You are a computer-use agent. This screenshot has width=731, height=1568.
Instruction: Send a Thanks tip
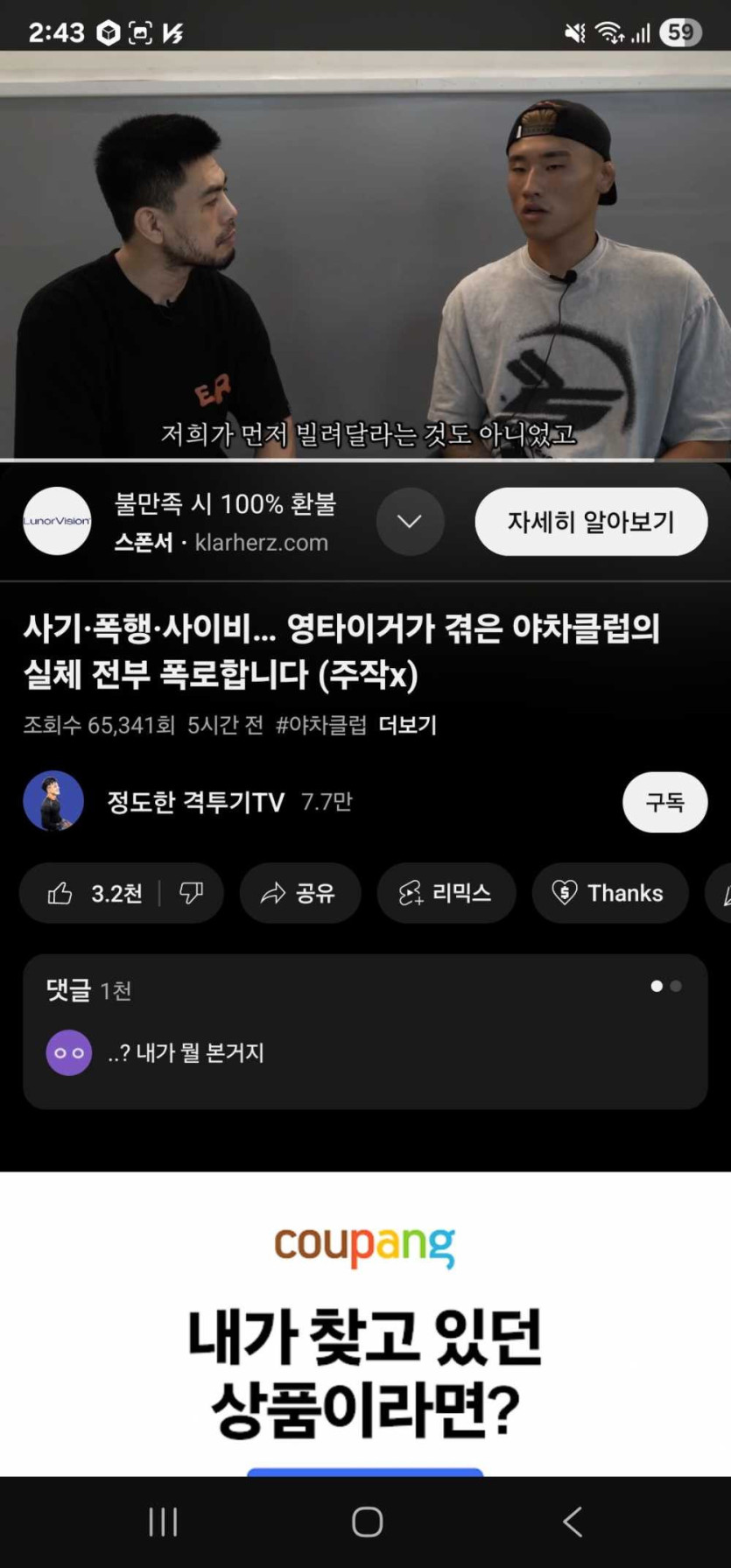pos(609,893)
